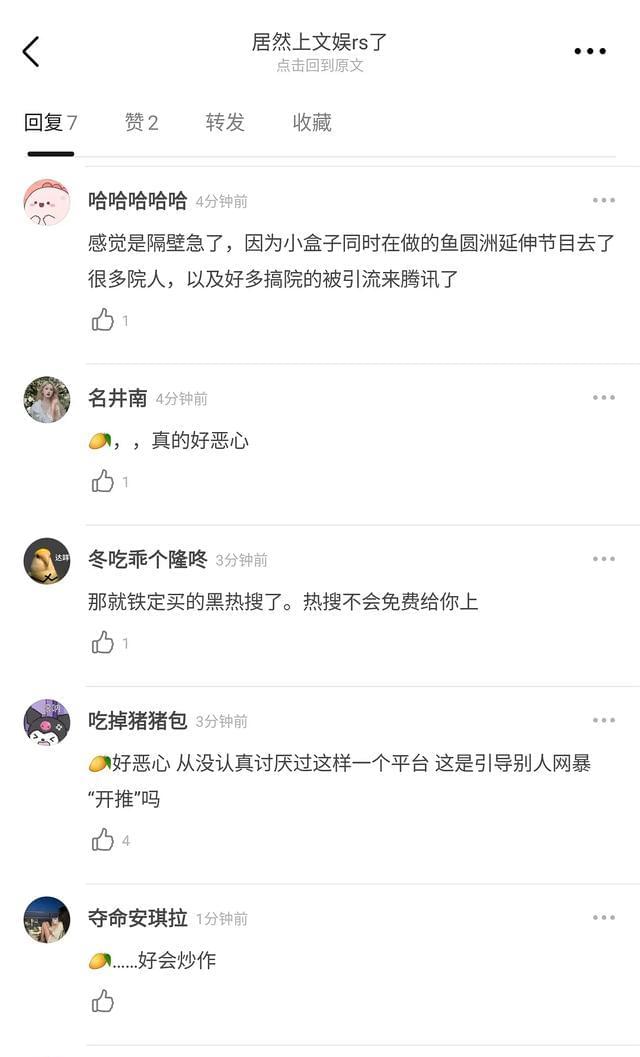The width and height of the screenshot is (640, 1057).
Task: View 名井南's profile avatar
Action: point(47,400)
